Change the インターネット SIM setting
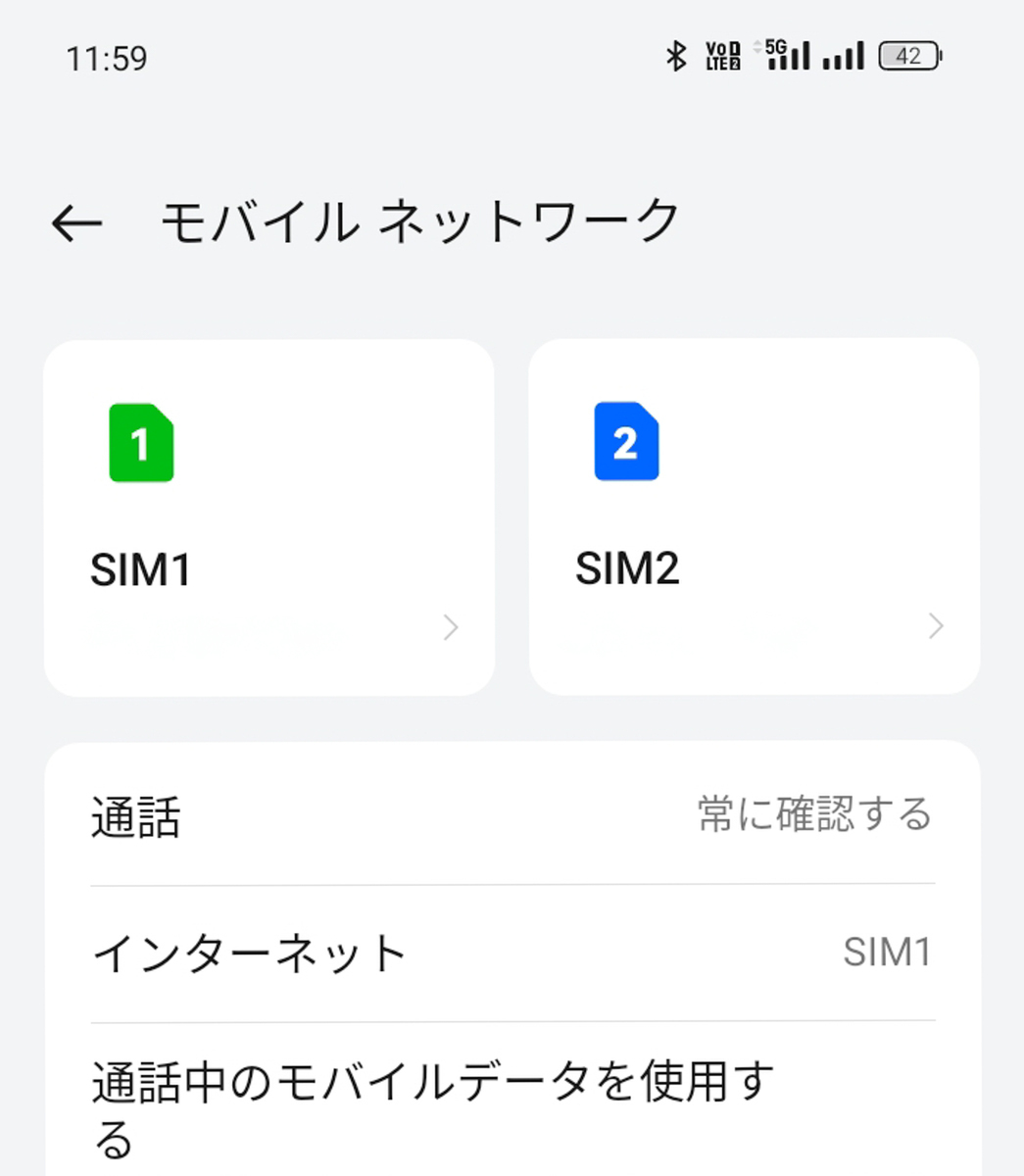 click(x=512, y=953)
